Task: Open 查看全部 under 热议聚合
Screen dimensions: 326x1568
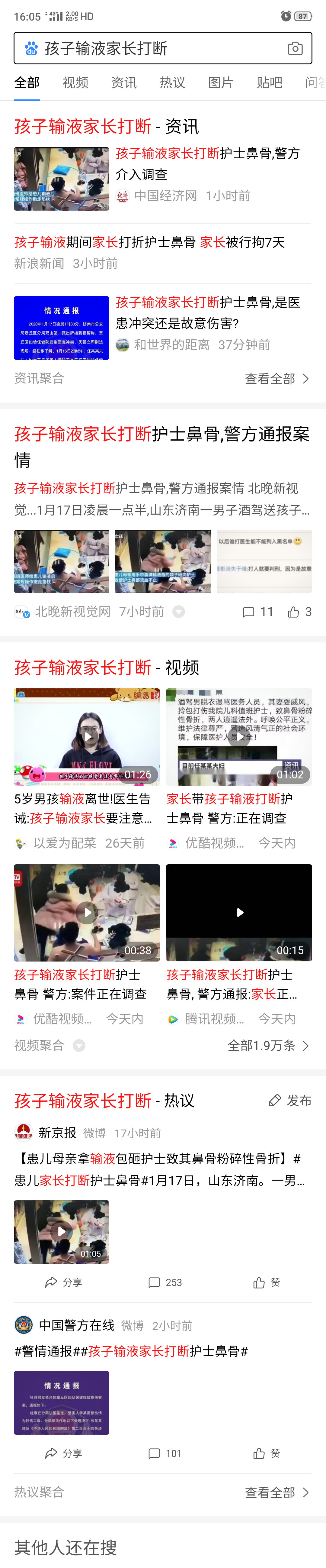Action: click(x=277, y=1492)
